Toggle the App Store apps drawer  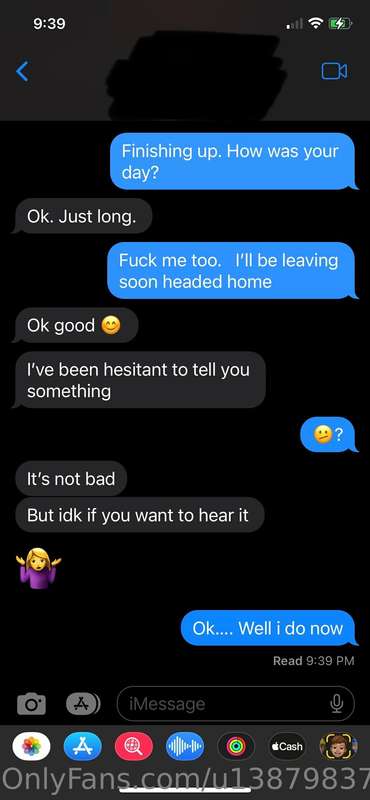[x=83, y=704]
